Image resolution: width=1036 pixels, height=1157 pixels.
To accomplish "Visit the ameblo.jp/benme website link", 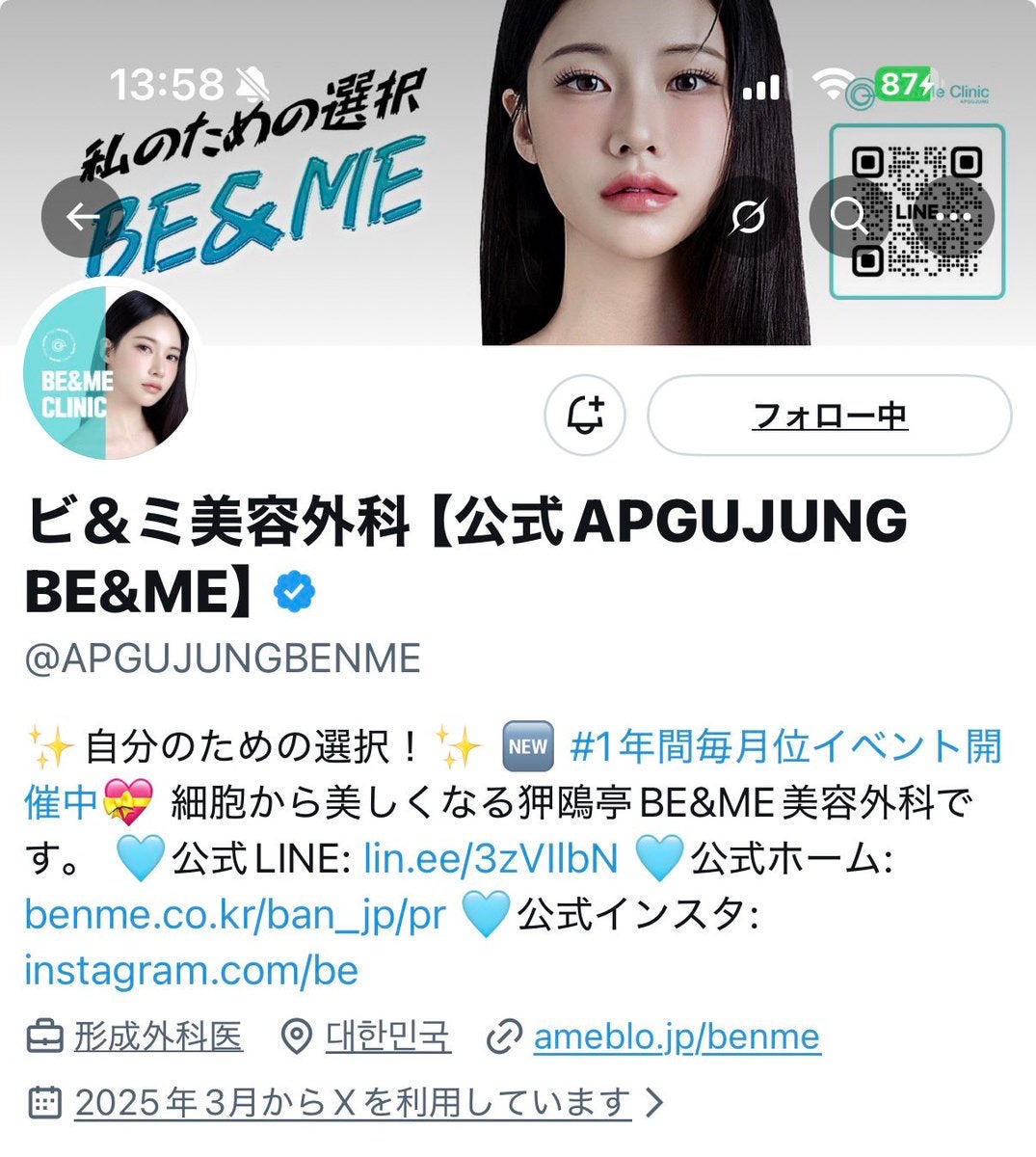I will tap(676, 1037).
